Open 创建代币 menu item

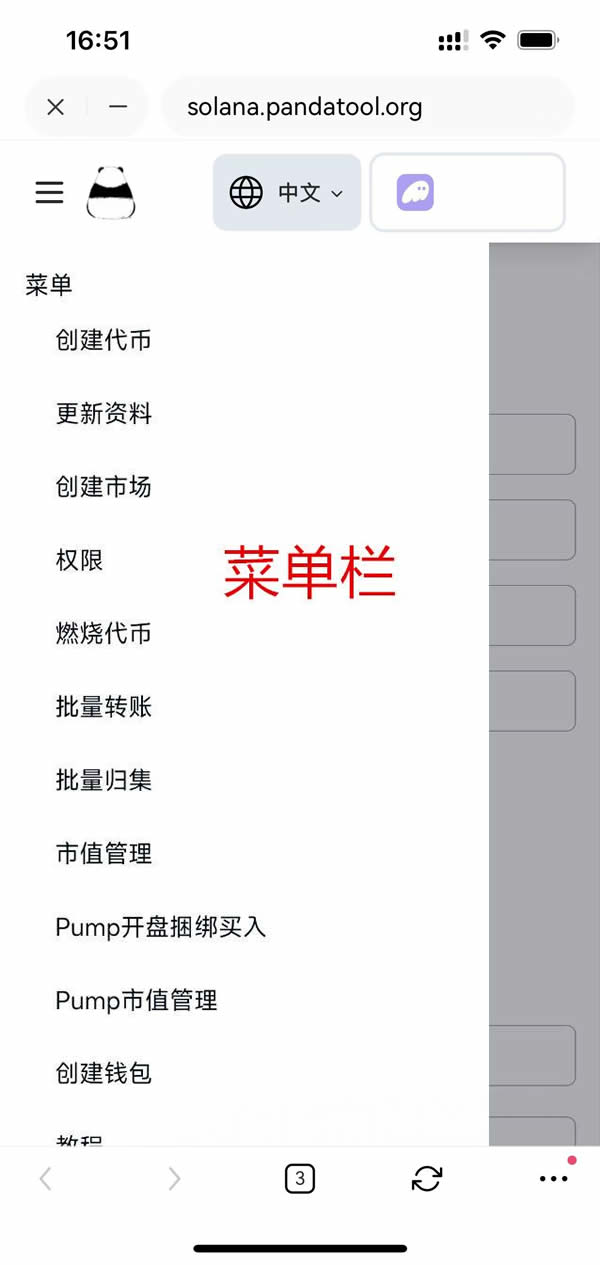coord(104,340)
